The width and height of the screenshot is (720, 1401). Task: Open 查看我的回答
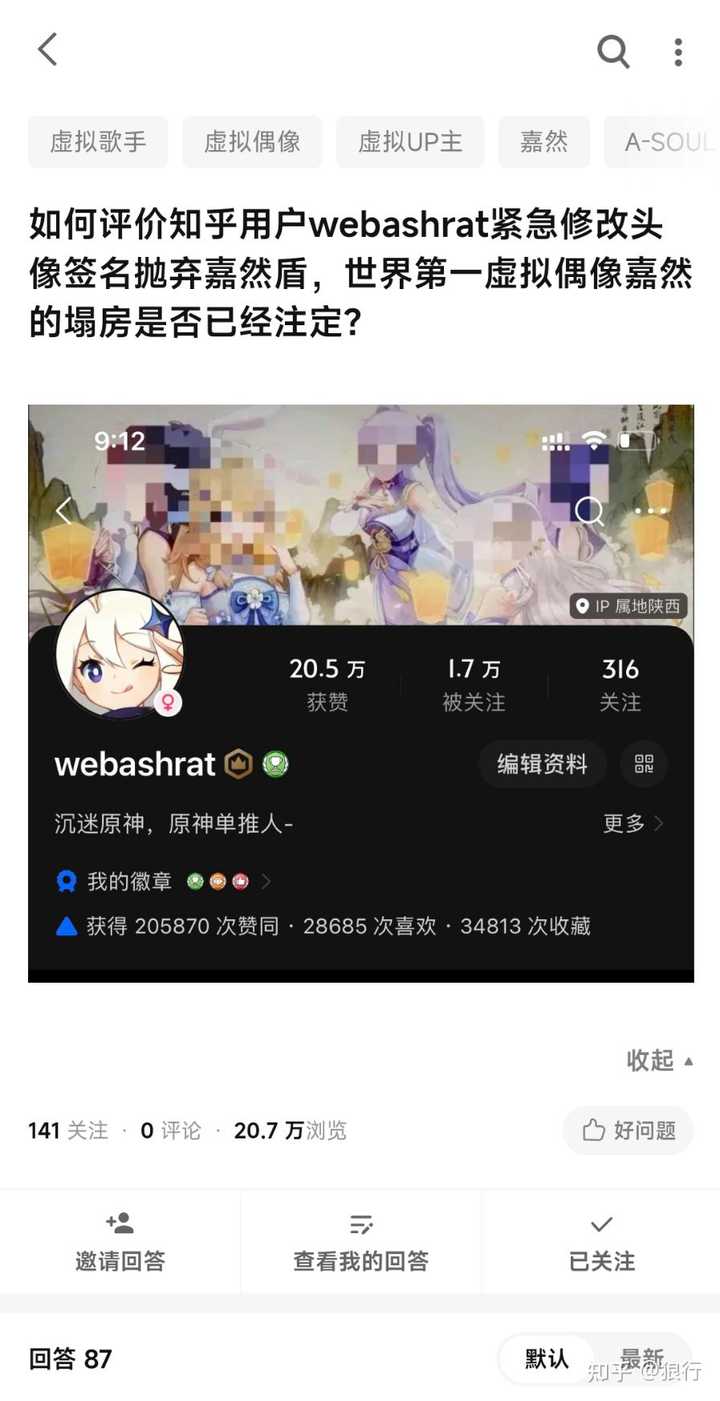coord(361,1241)
